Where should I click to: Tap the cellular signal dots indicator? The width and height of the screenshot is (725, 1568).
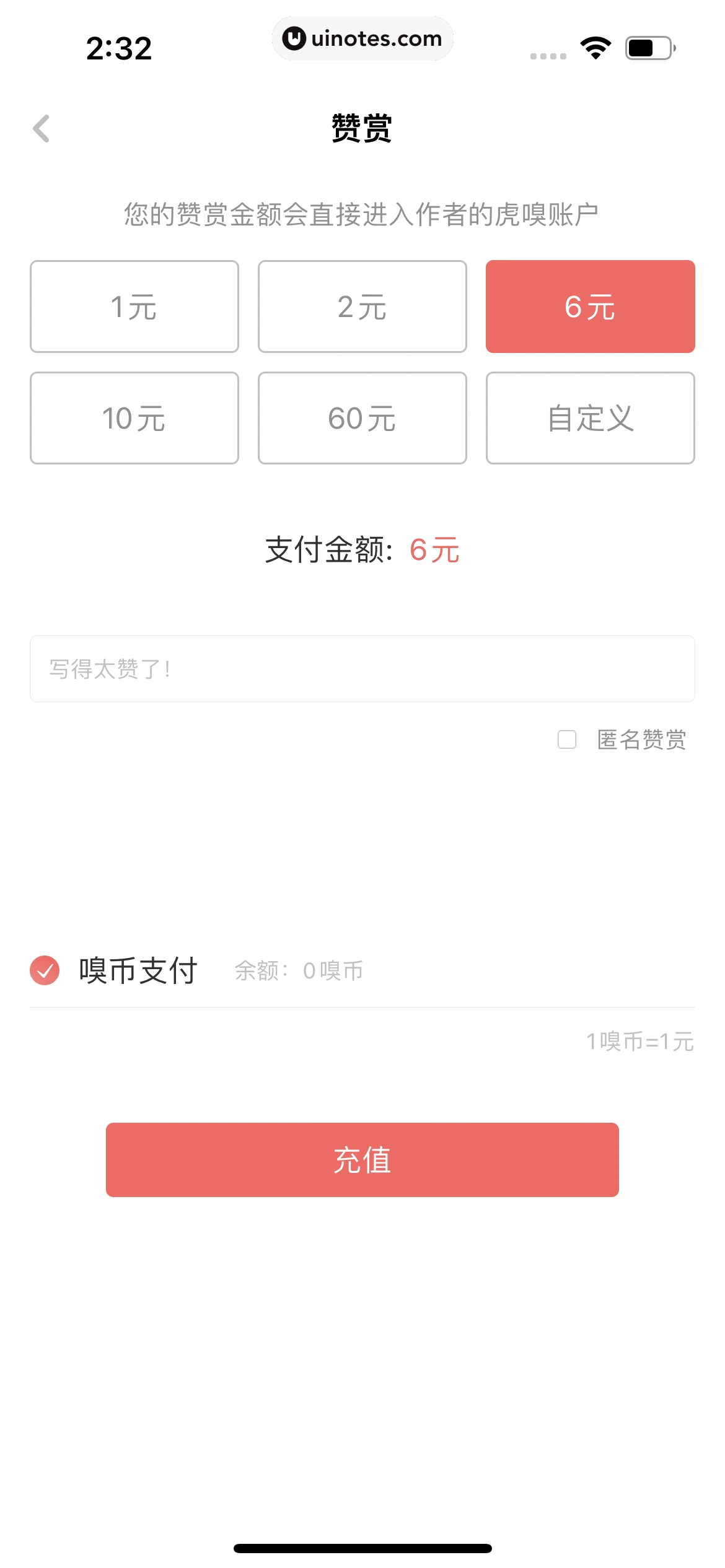tap(548, 54)
